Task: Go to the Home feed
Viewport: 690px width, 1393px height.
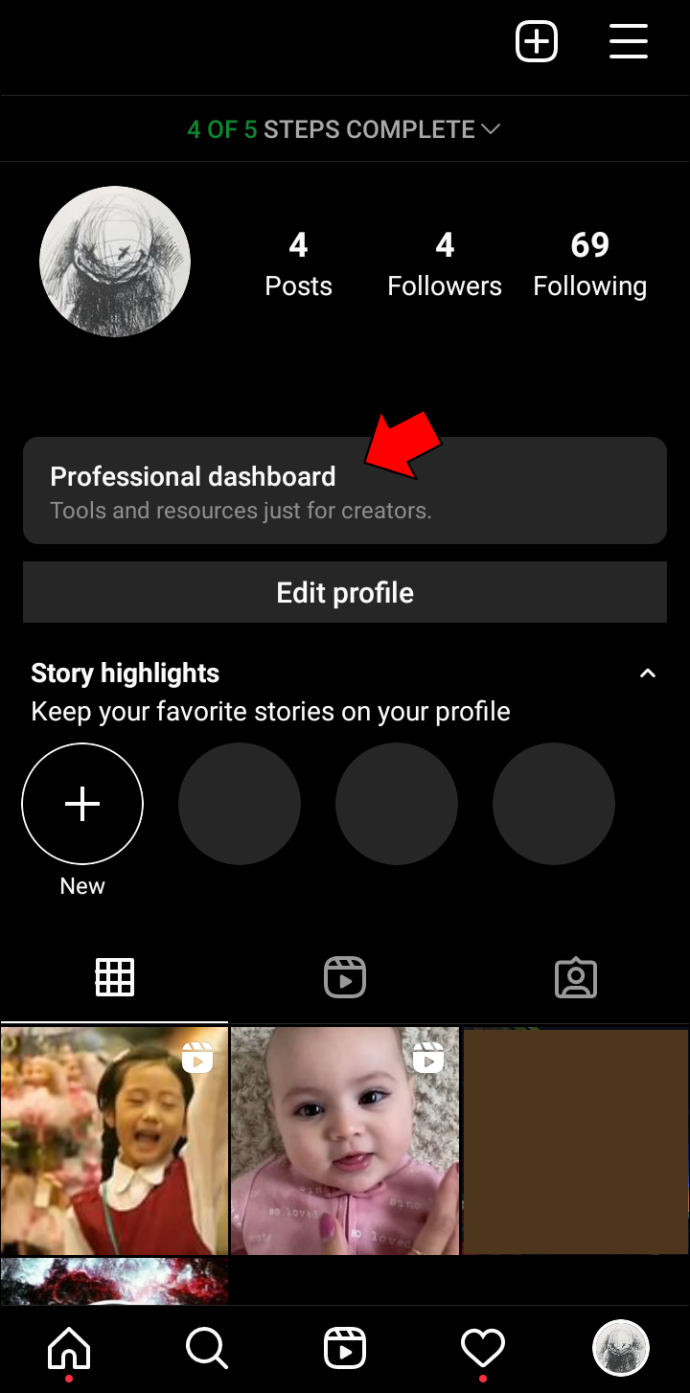Action: (x=69, y=1349)
